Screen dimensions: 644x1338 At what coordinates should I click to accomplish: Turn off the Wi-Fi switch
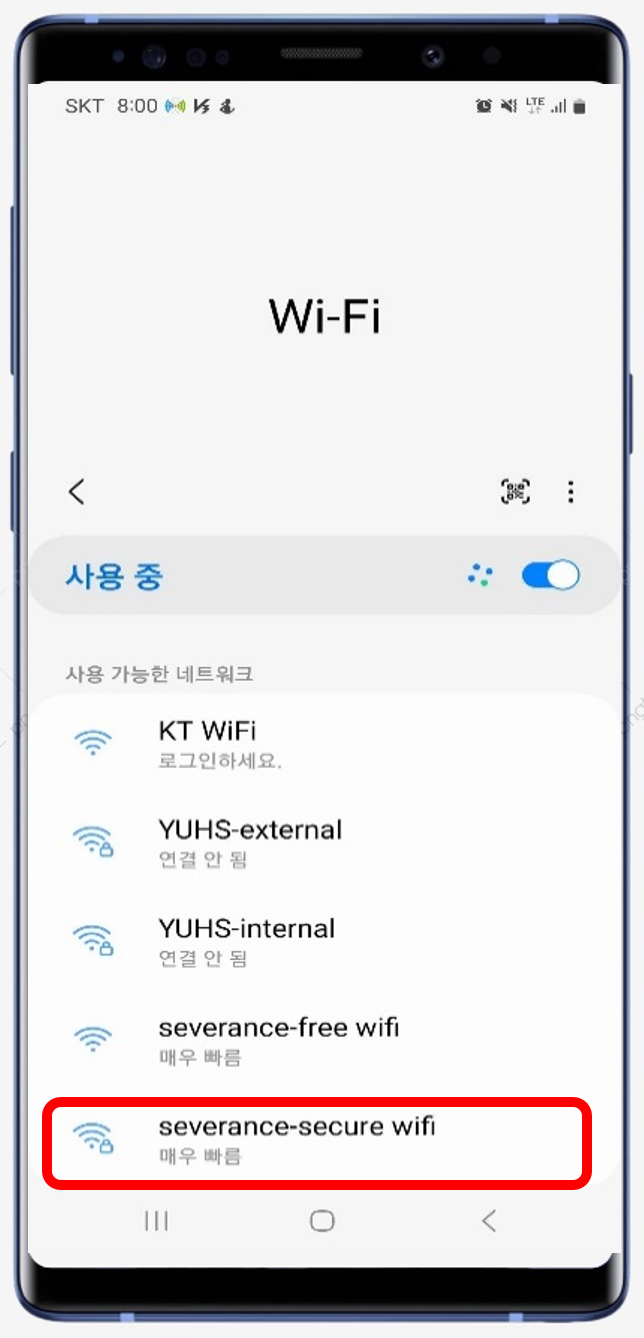coord(550,576)
